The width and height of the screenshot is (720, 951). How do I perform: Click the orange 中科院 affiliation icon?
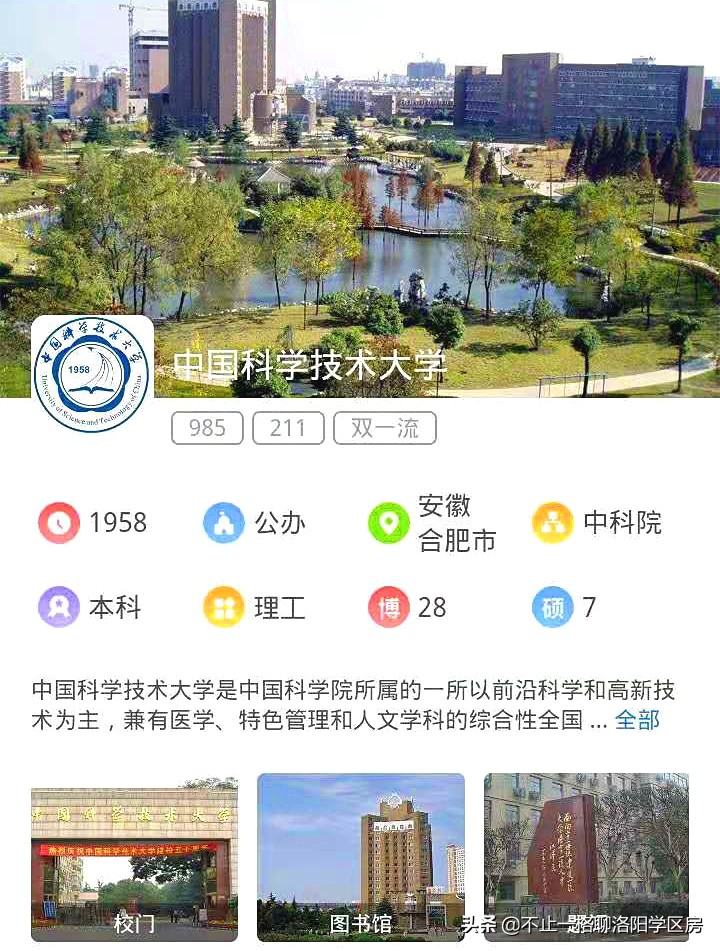(x=552, y=522)
